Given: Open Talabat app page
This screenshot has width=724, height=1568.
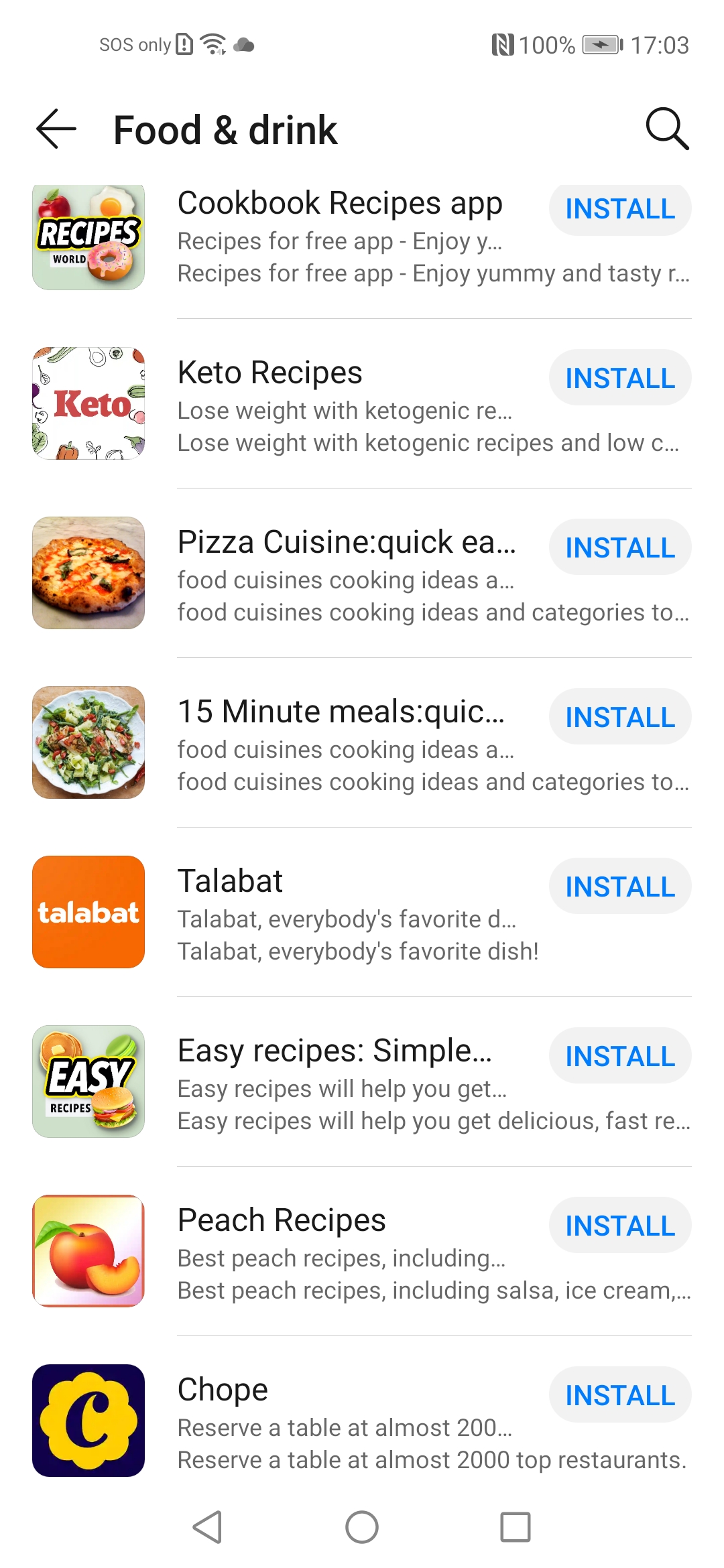Looking at the screenshot, I should (230, 882).
